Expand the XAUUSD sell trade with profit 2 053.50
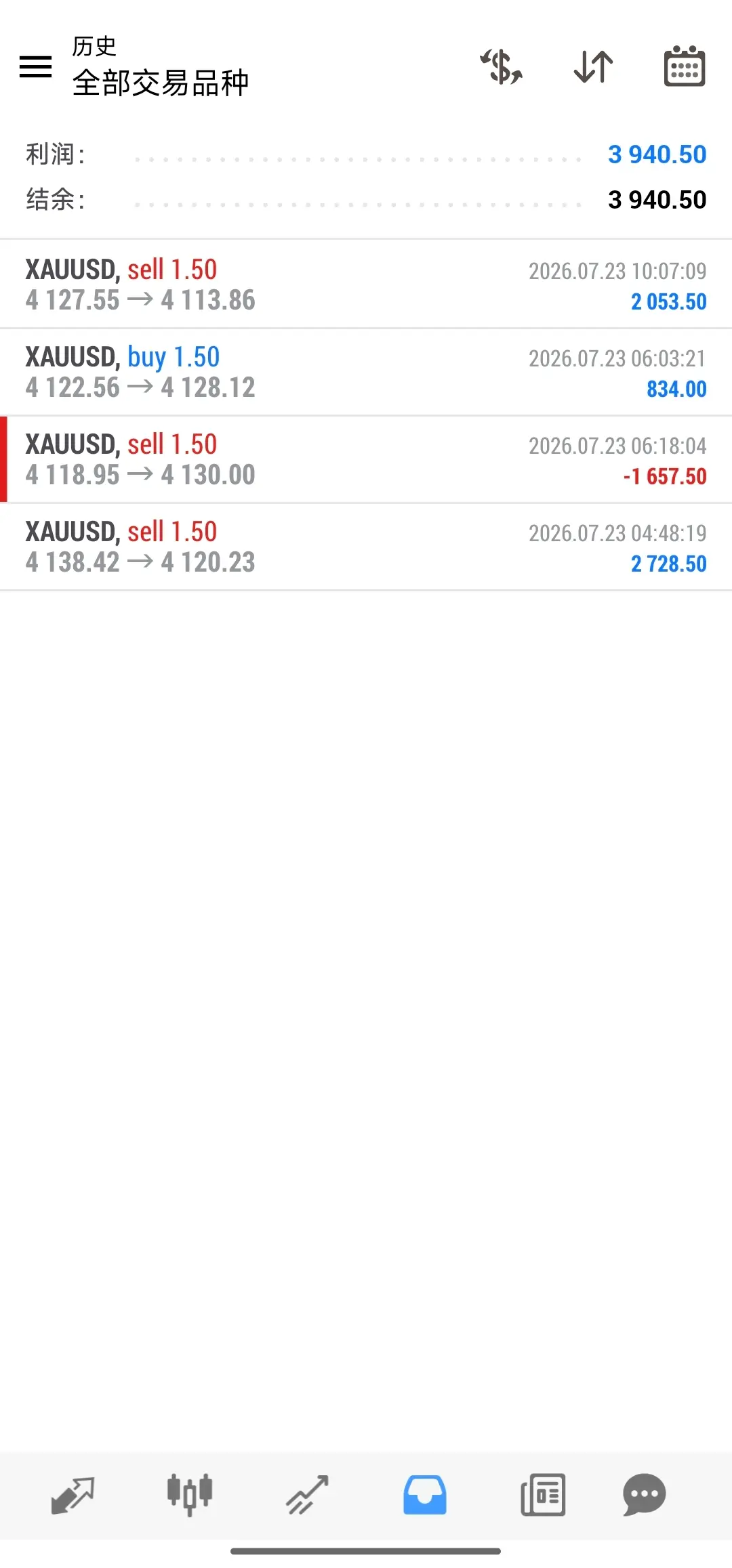 (x=366, y=284)
